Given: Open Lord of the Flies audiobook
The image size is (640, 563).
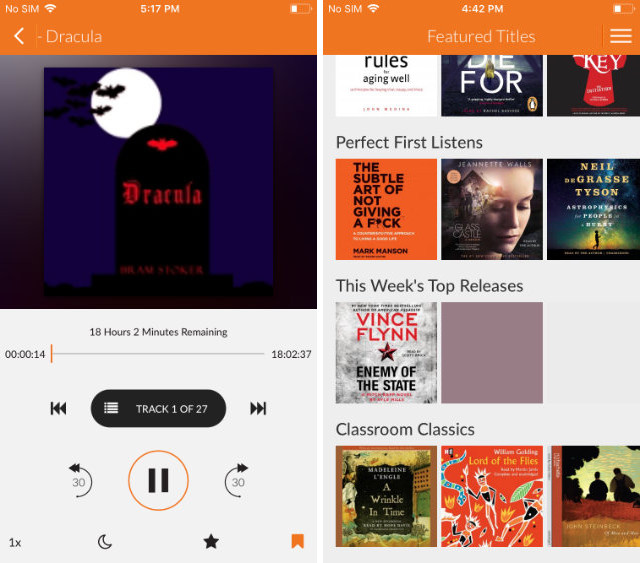Looking at the screenshot, I should [492, 496].
